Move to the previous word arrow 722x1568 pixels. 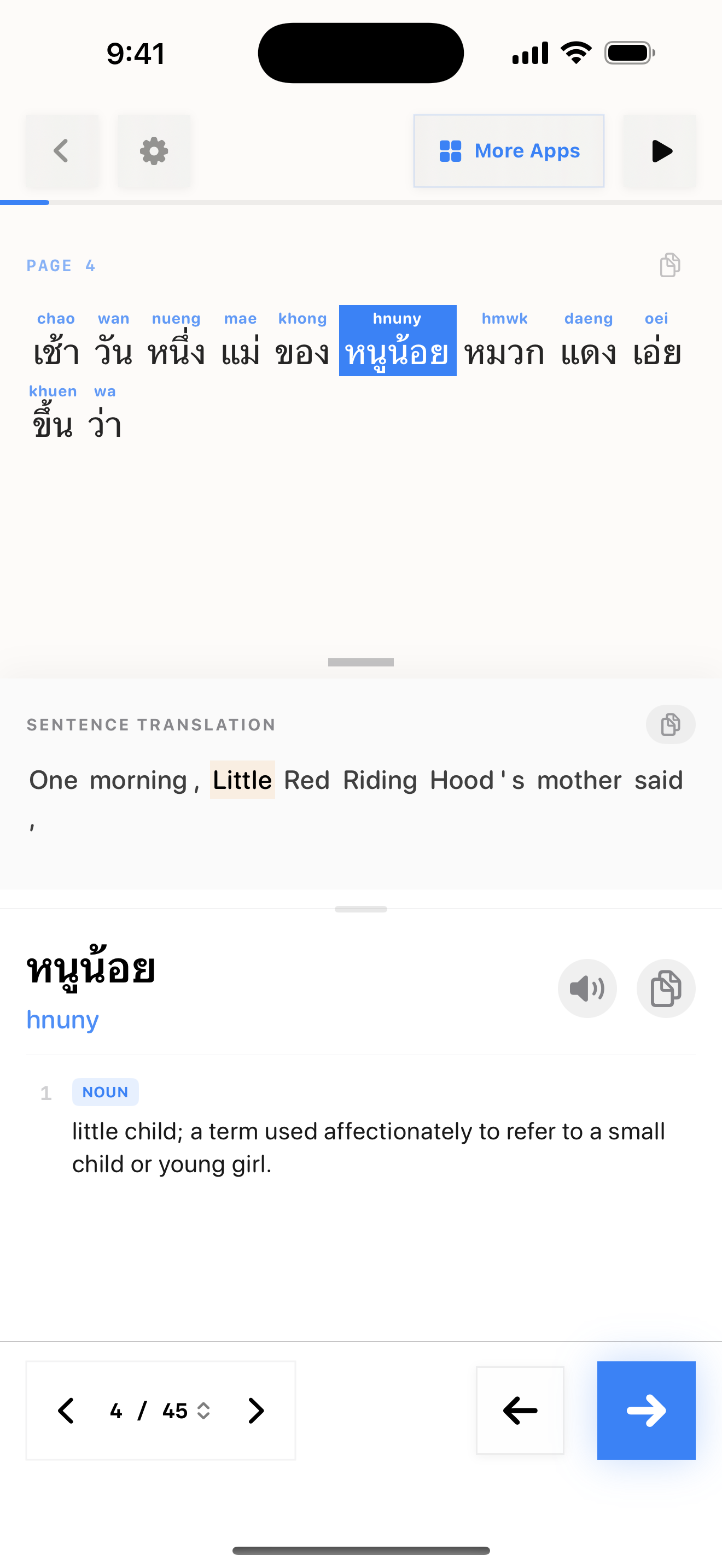[520, 1411]
